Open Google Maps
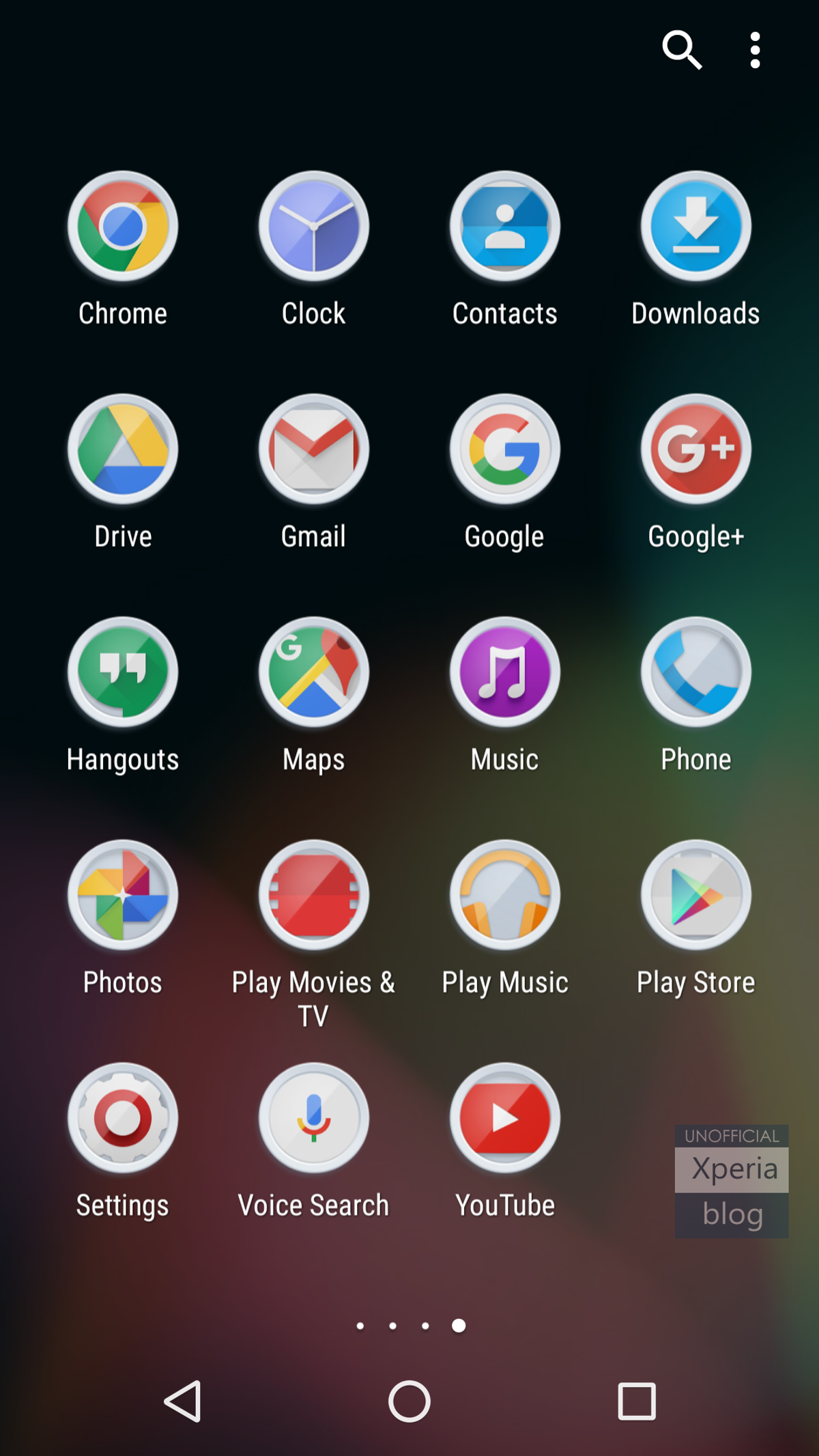The width and height of the screenshot is (819, 1456). pos(314,672)
